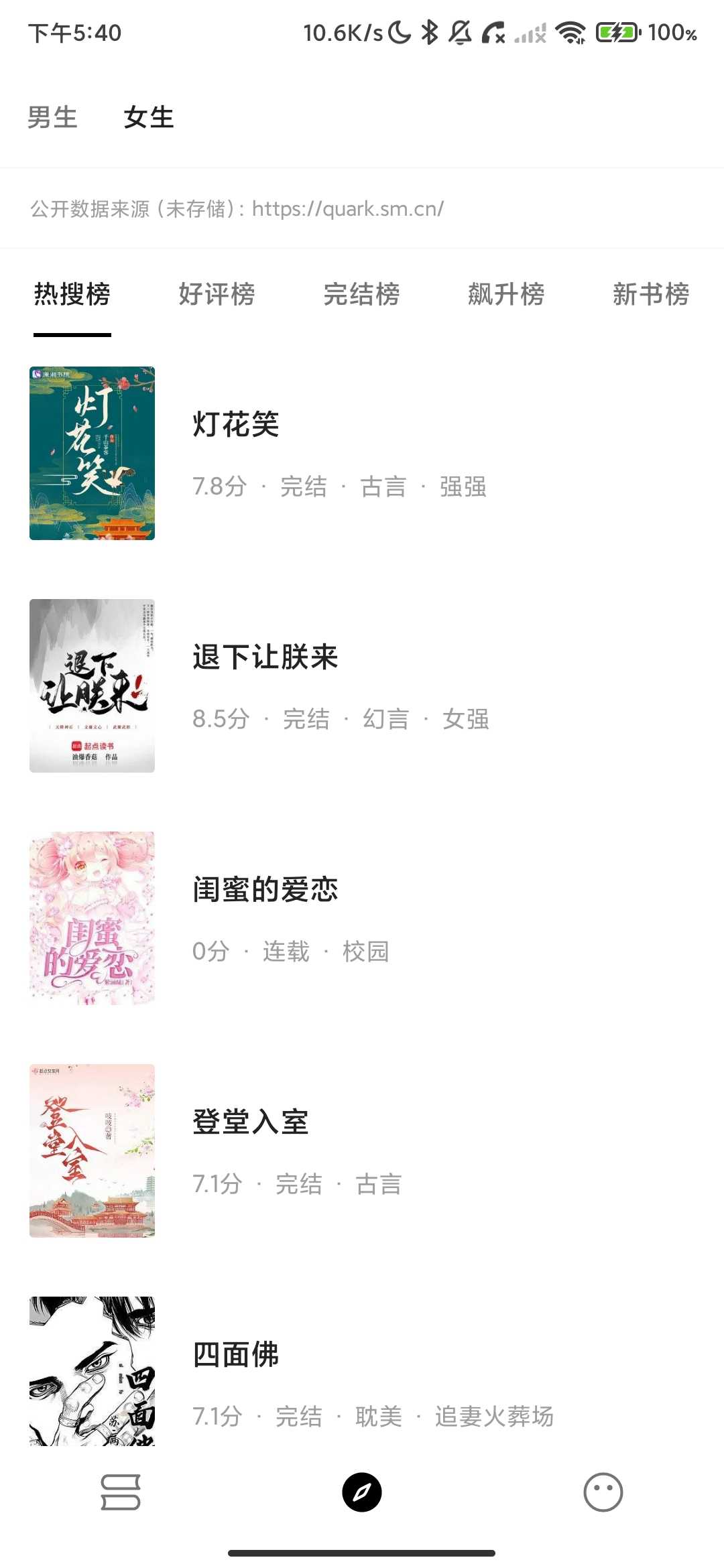Show the 飙升榜 ranking

click(506, 293)
